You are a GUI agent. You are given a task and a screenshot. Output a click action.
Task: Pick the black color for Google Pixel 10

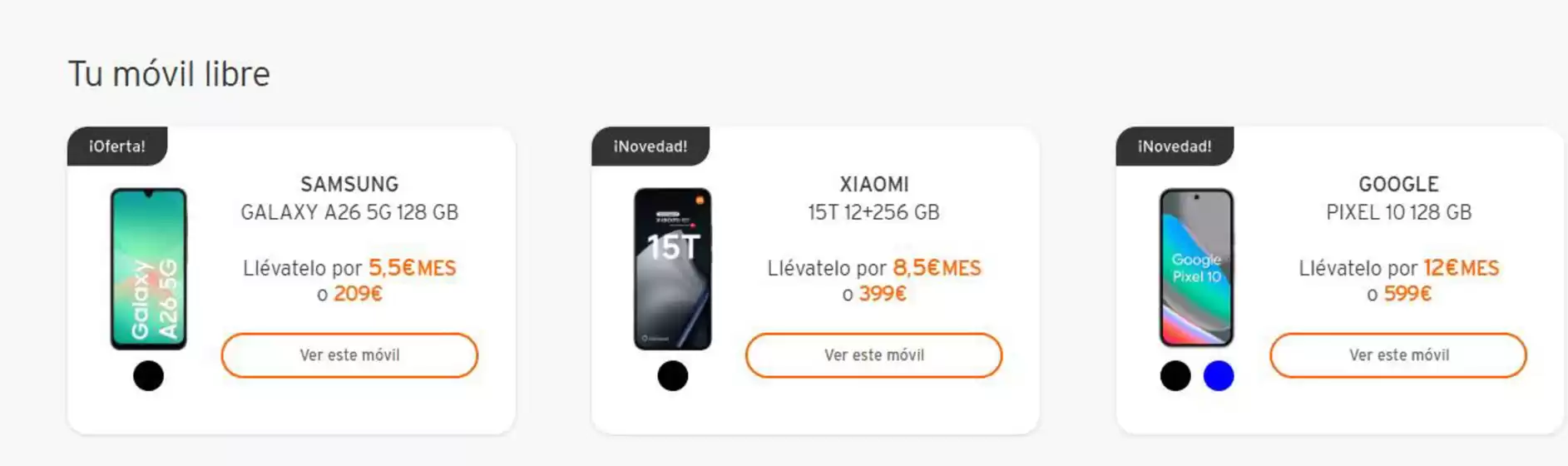point(1175,376)
